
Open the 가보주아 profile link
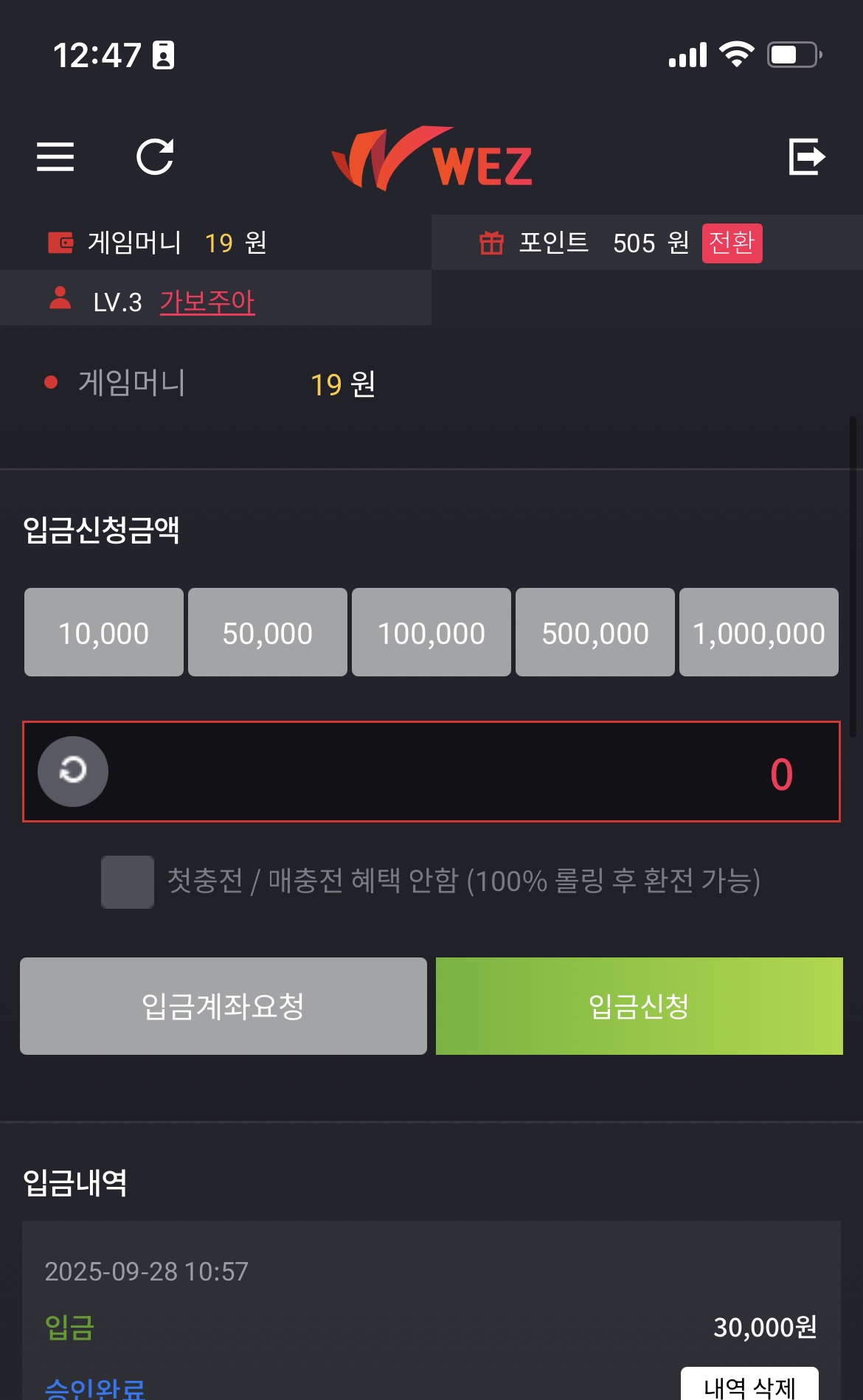click(207, 302)
